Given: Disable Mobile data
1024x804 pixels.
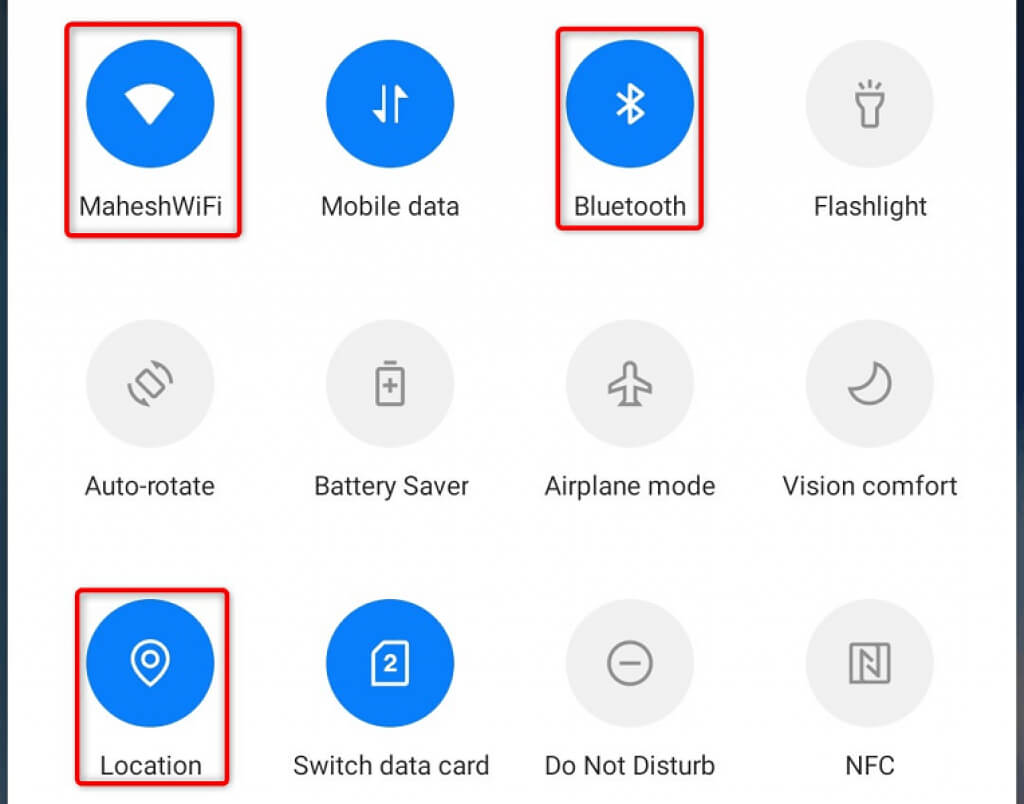Looking at the screenshot, I should tap(390, 104).
